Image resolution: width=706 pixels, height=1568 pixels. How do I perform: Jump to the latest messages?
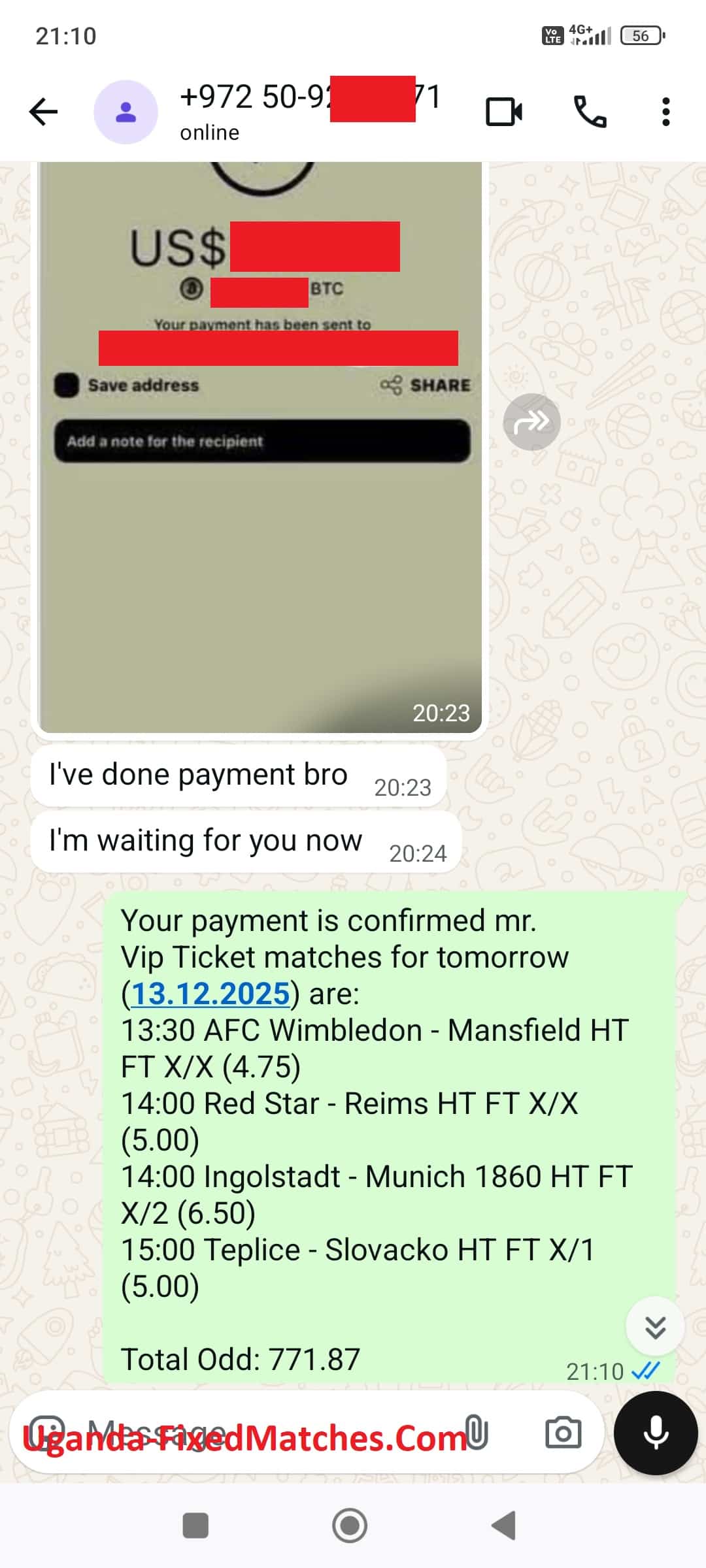(655, 1326)
